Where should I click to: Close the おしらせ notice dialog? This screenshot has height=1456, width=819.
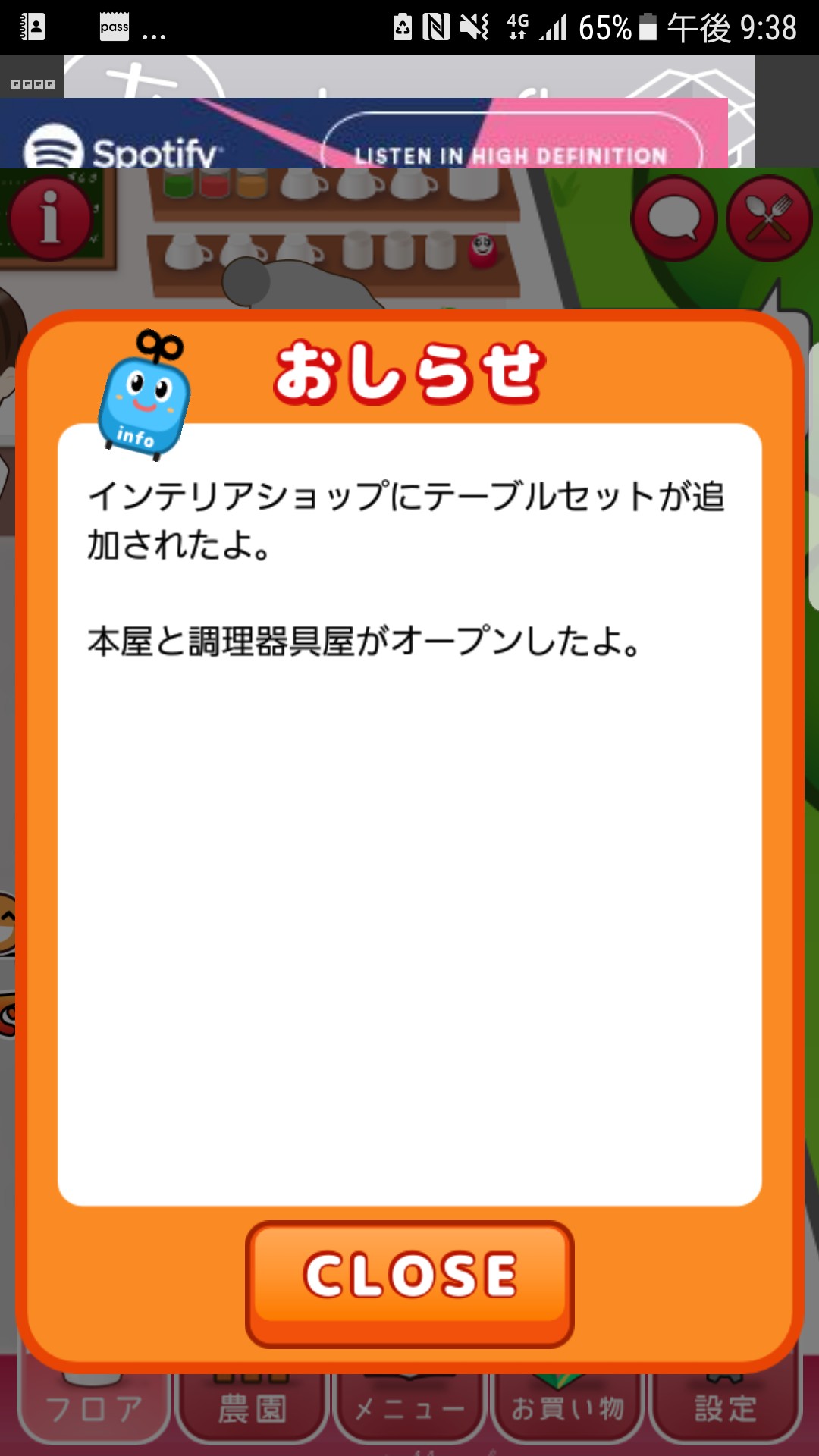(409, 1282)
